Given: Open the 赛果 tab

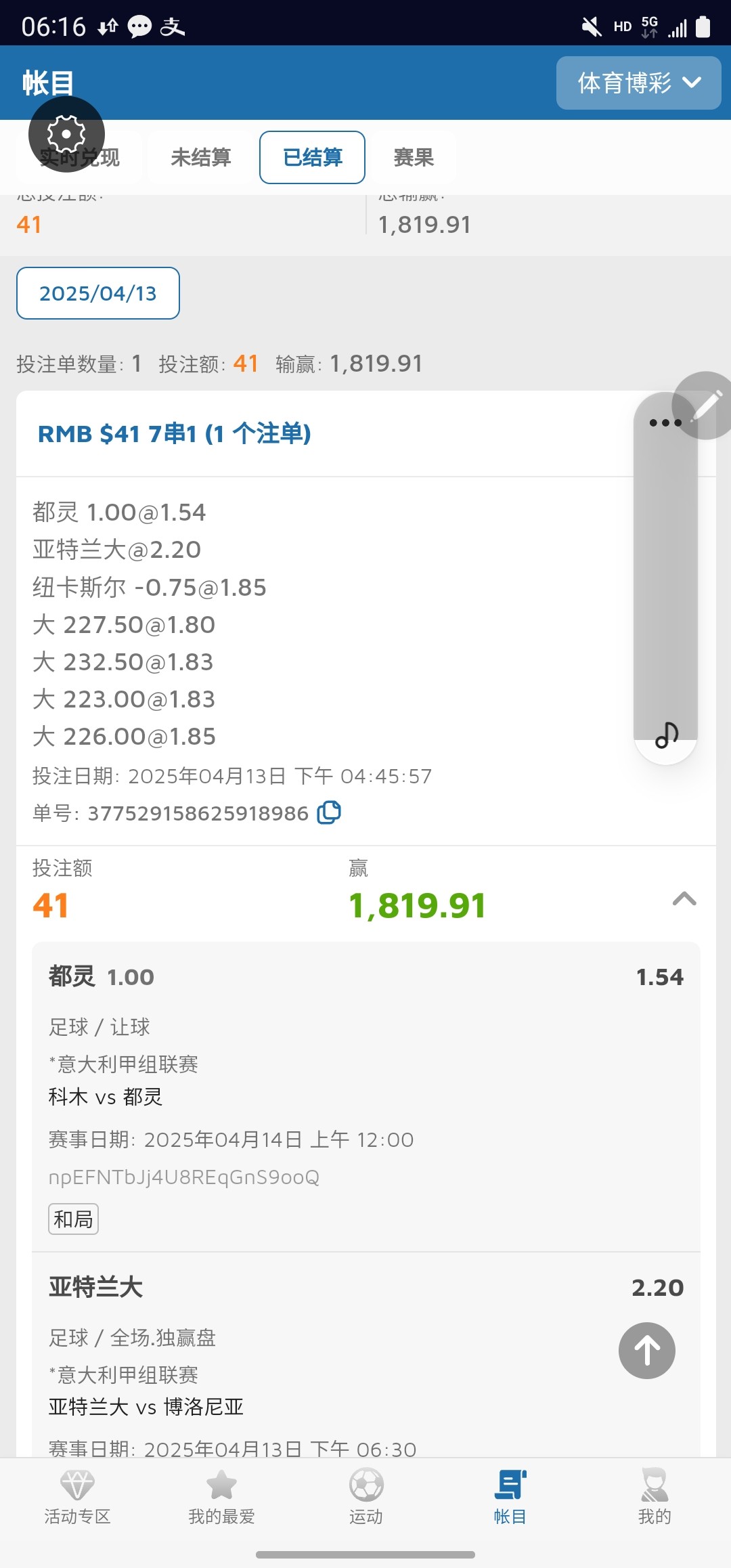Looking at the screenshot, I should click(x=414, y=157).
